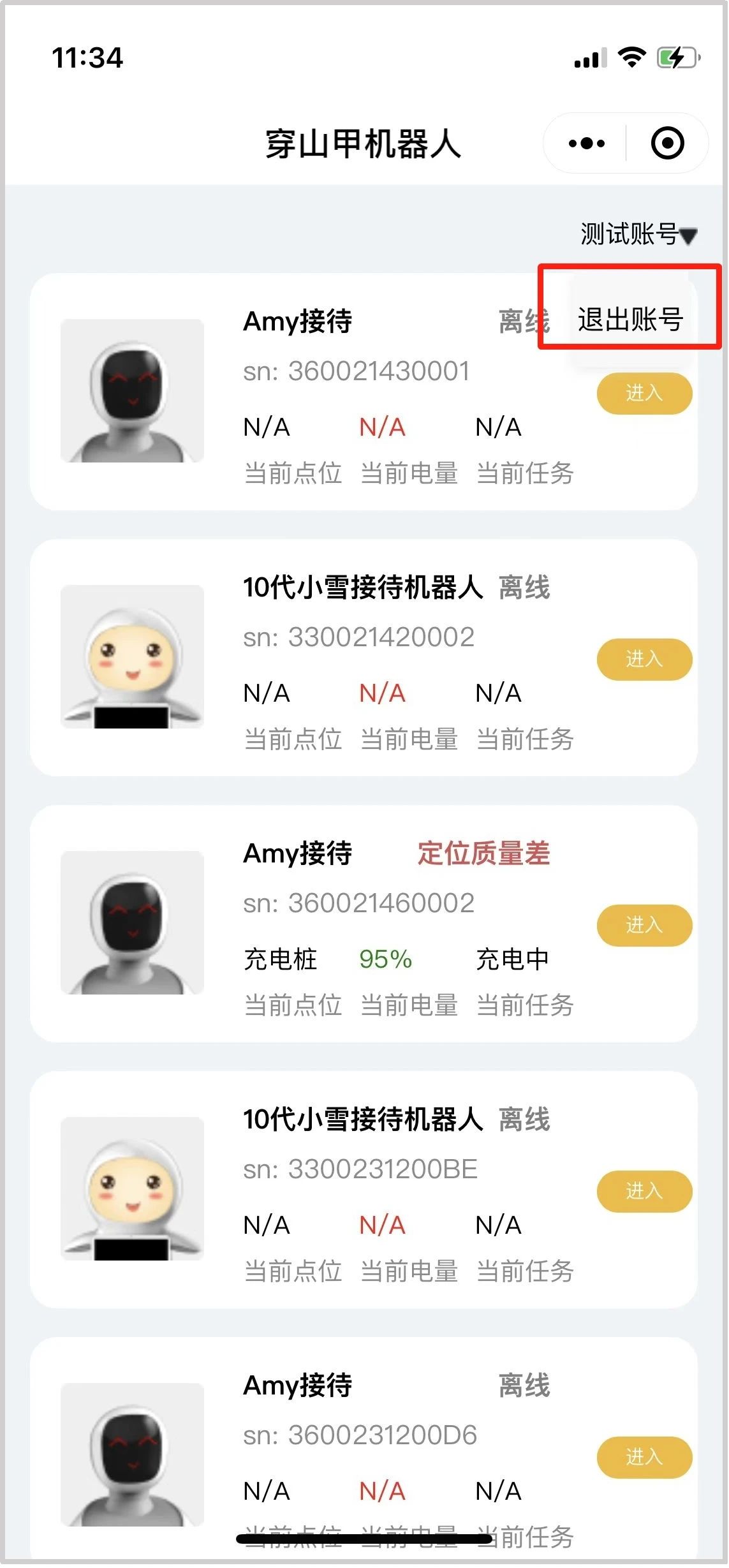Enter the robot with sn 3300231200BE

(x=644, y=1191)
